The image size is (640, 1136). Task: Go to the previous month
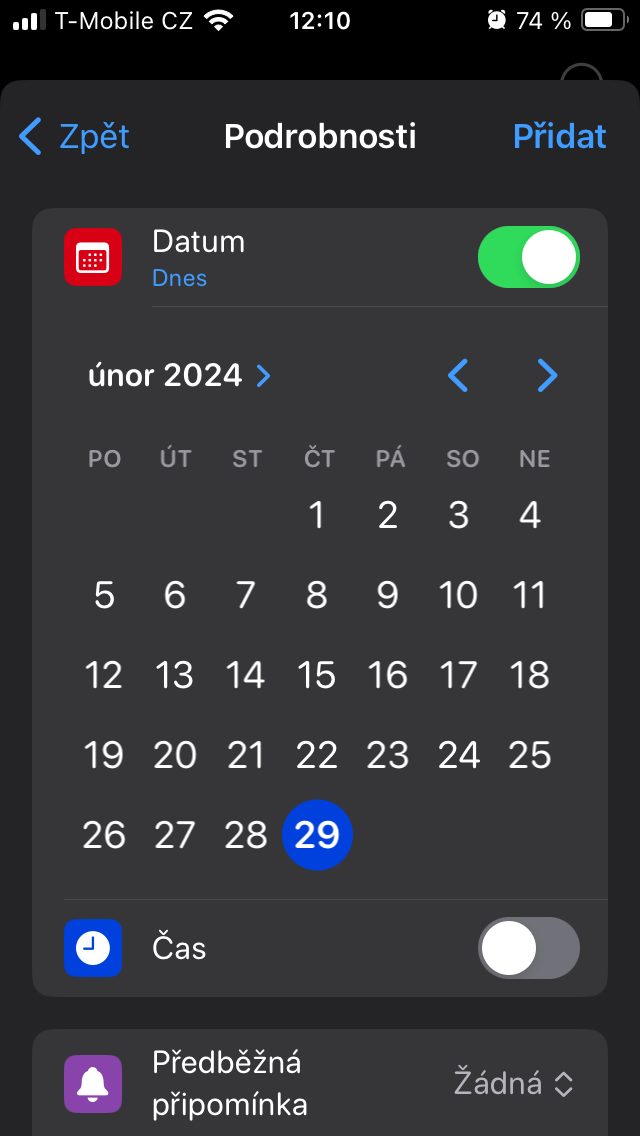tap(458, 376)
